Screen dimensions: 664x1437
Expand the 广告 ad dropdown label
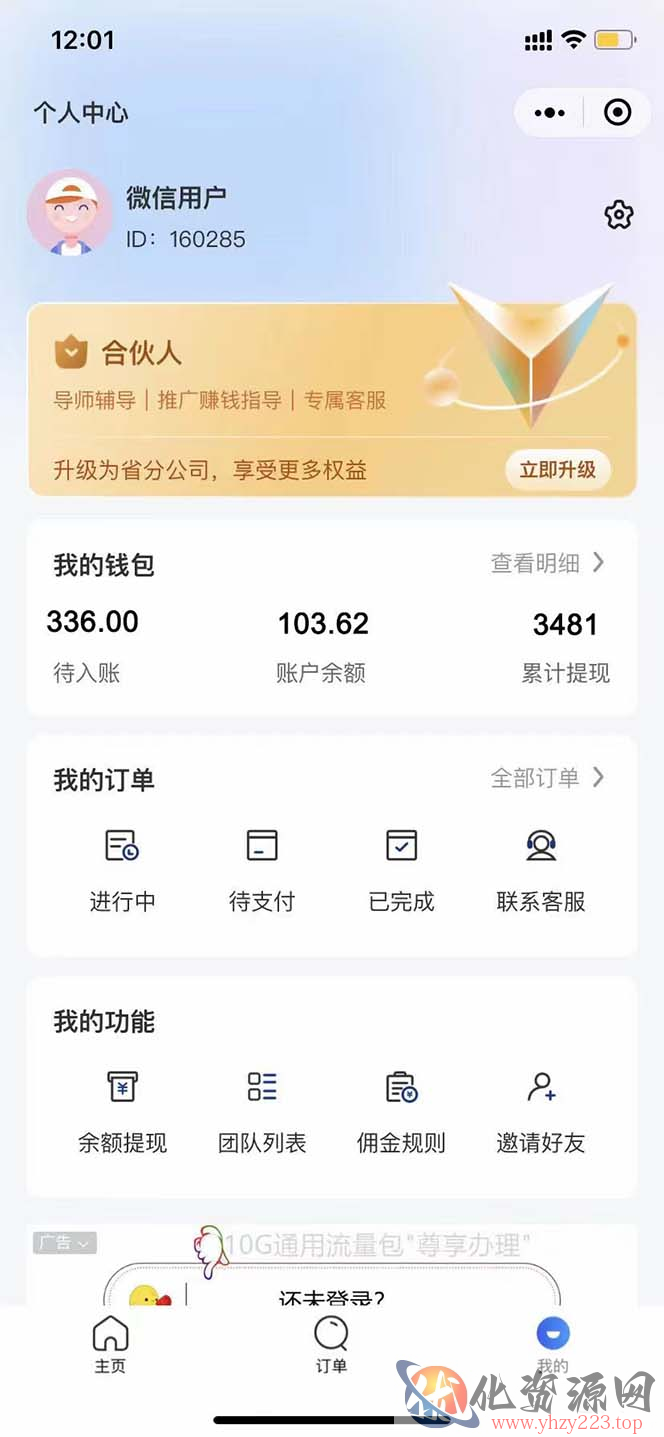tap(65, 1243)
